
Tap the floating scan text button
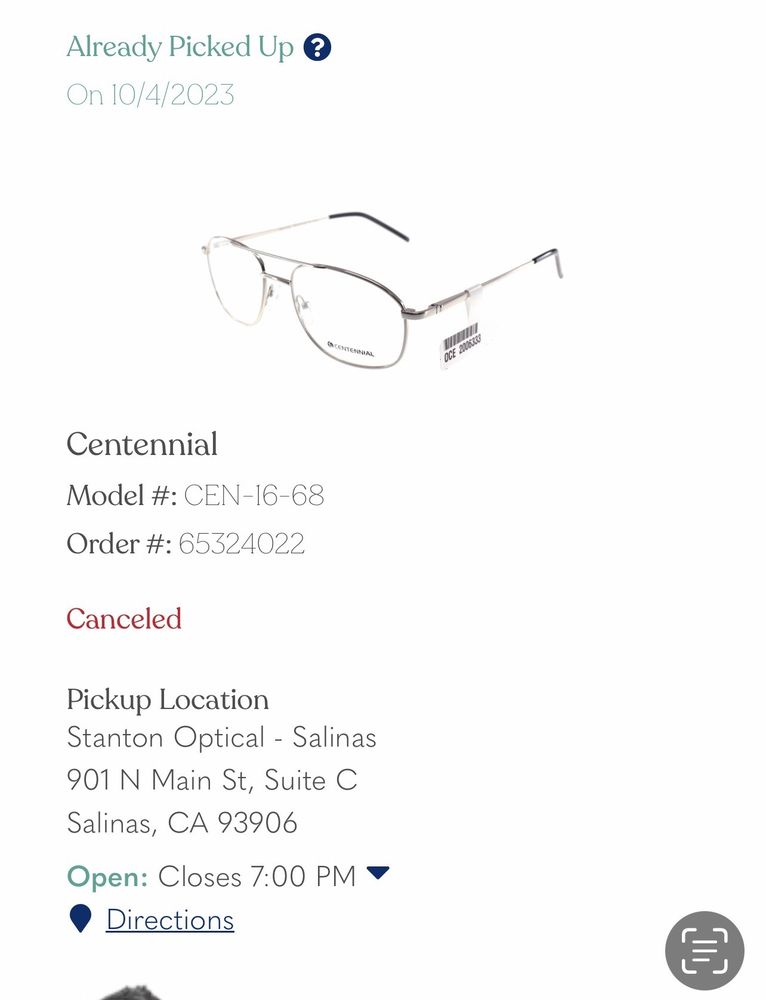(x=704, y=950)
